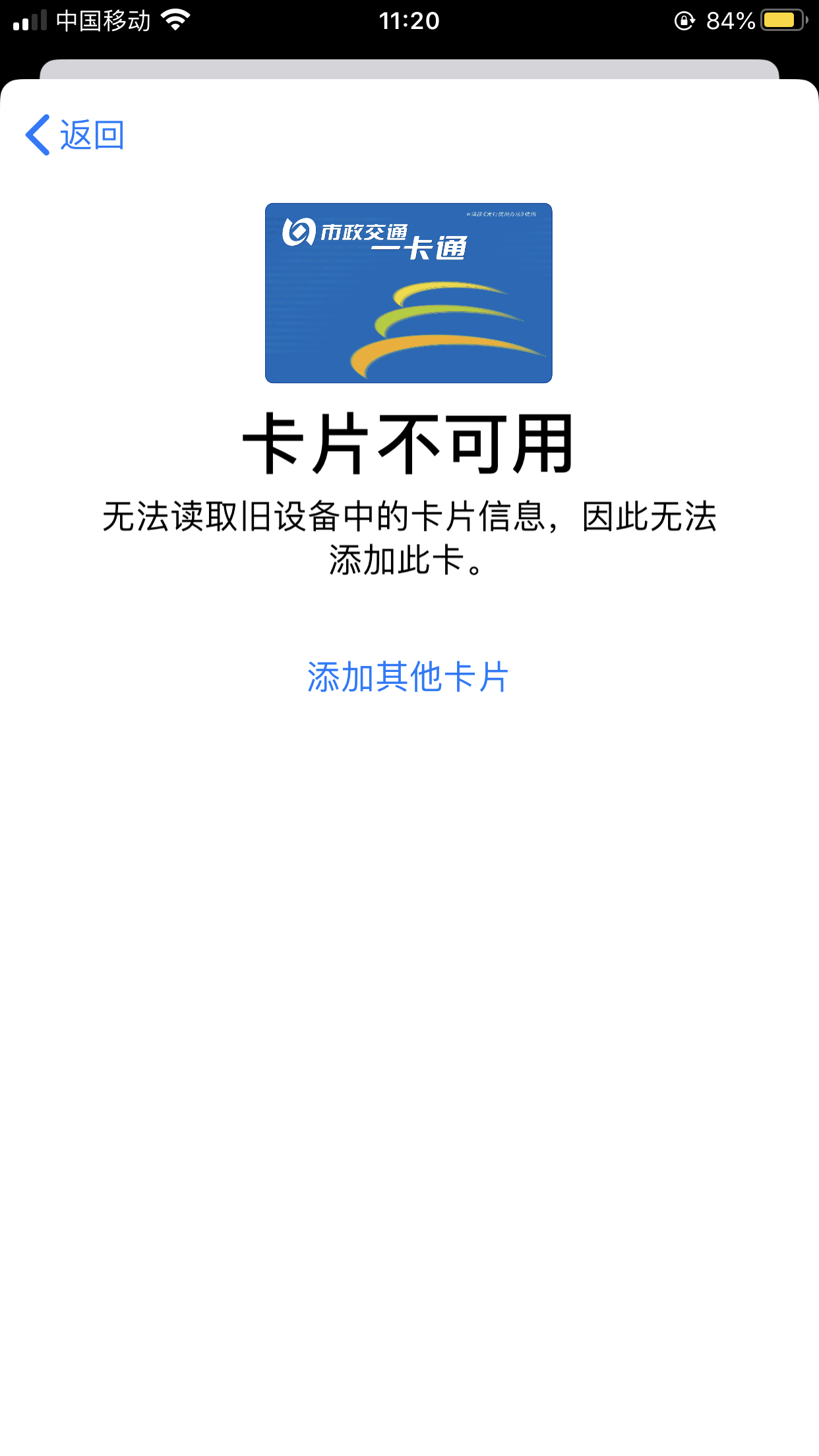The image size is (819, 1456).
Task: Tap the 添加其他卡片 link
Action: coord(408,677)
